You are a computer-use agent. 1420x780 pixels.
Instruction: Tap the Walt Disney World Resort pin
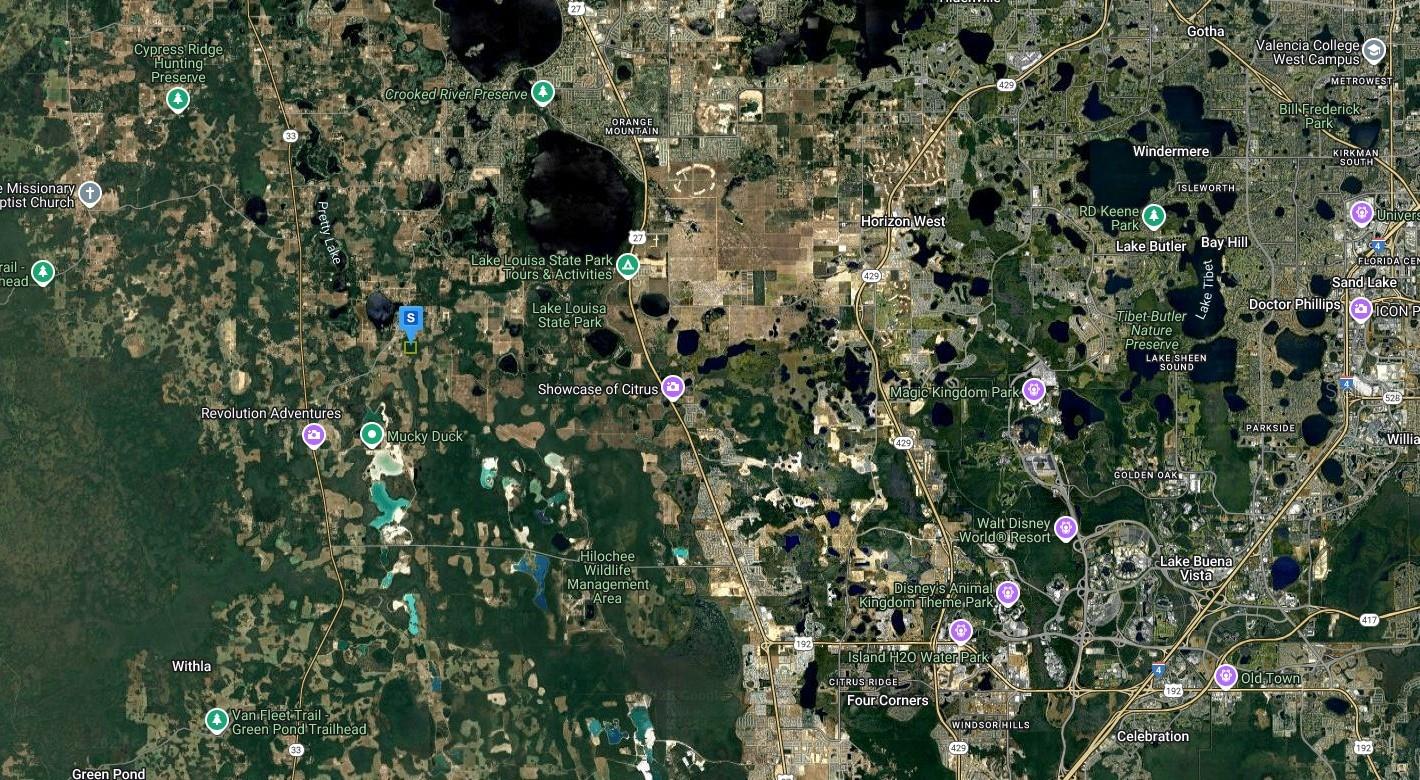pyautogui.click(x=1066, y=527)
